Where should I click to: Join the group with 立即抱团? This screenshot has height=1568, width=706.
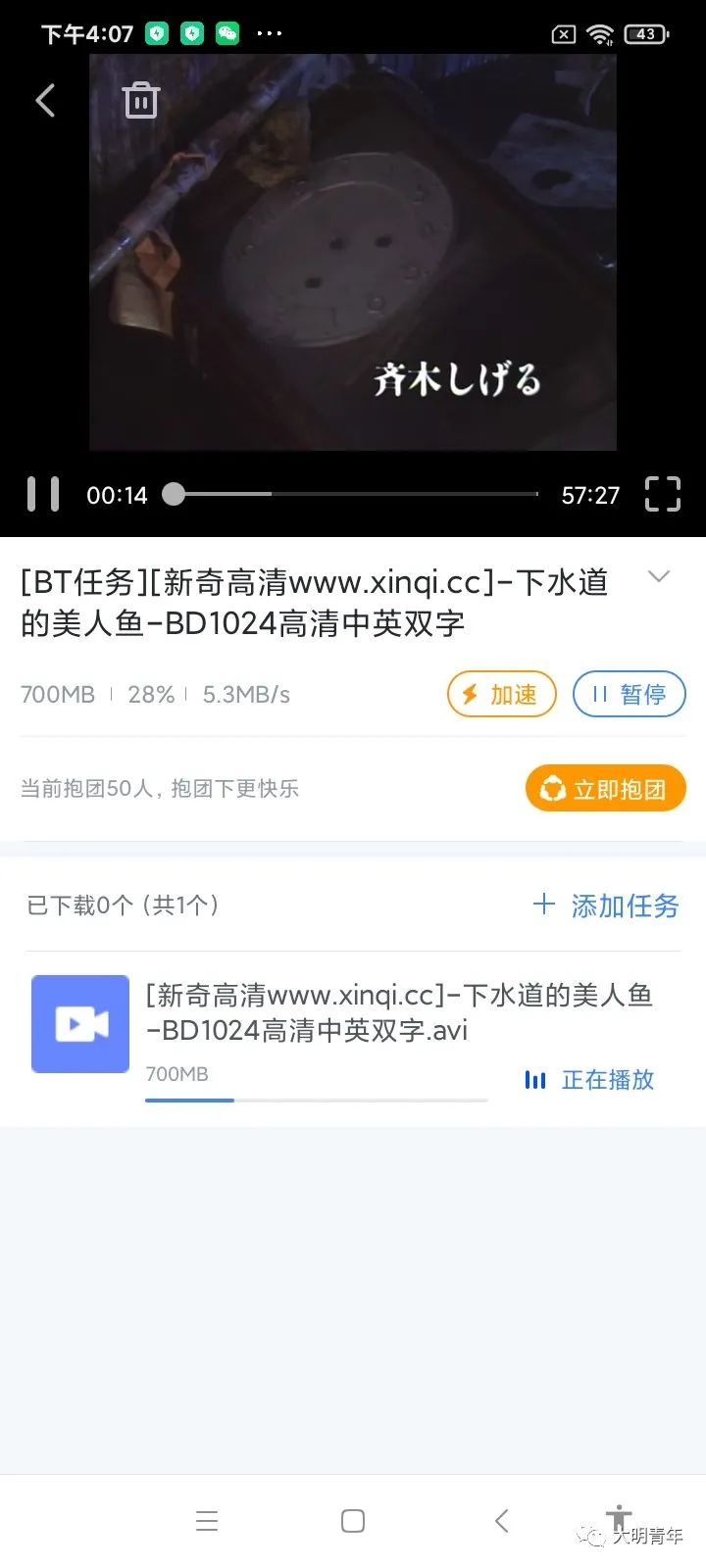pyautogui.click(x=605, y=789)
